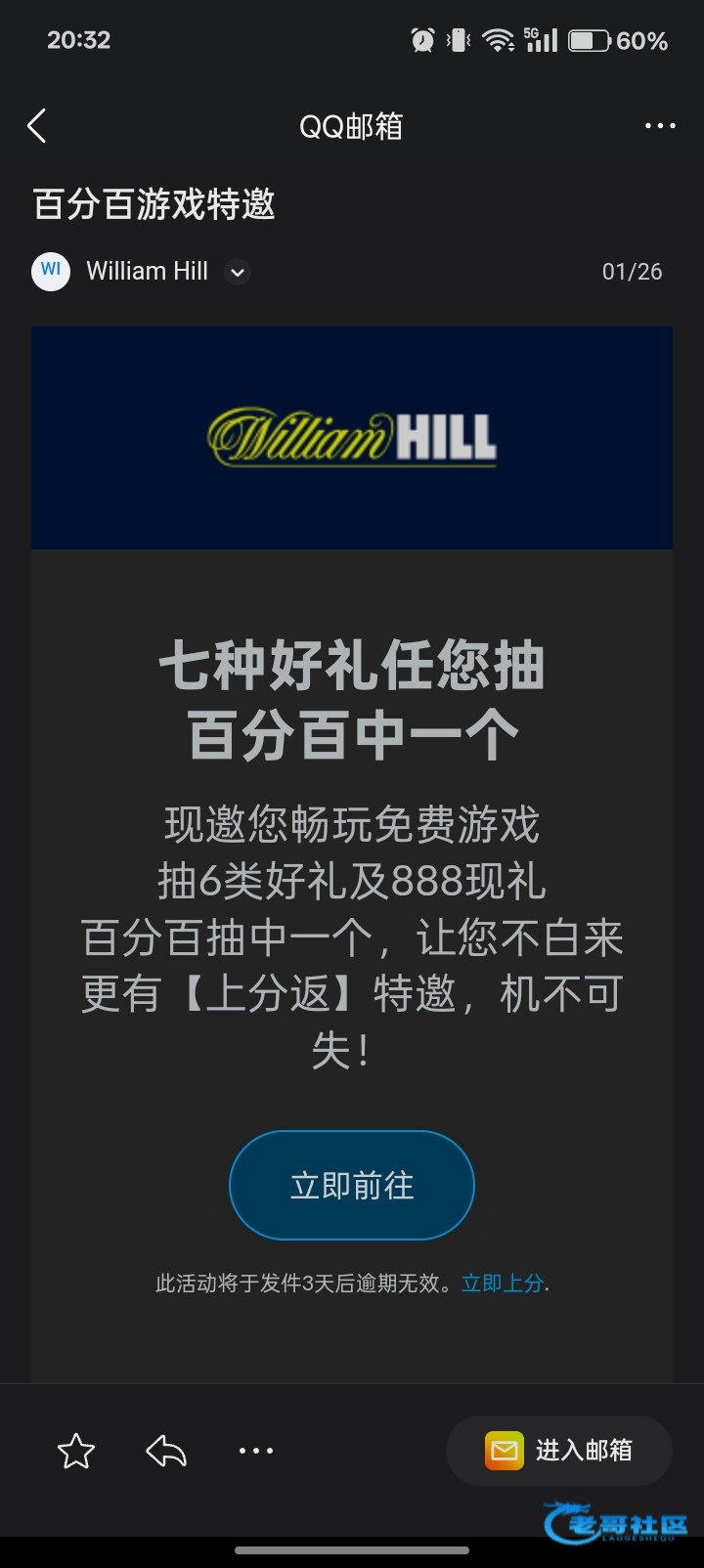Viewport: 704px width, 1568px height.
Task: Go back from the email view
Action: pyautogui.click(x=37, y=126)
